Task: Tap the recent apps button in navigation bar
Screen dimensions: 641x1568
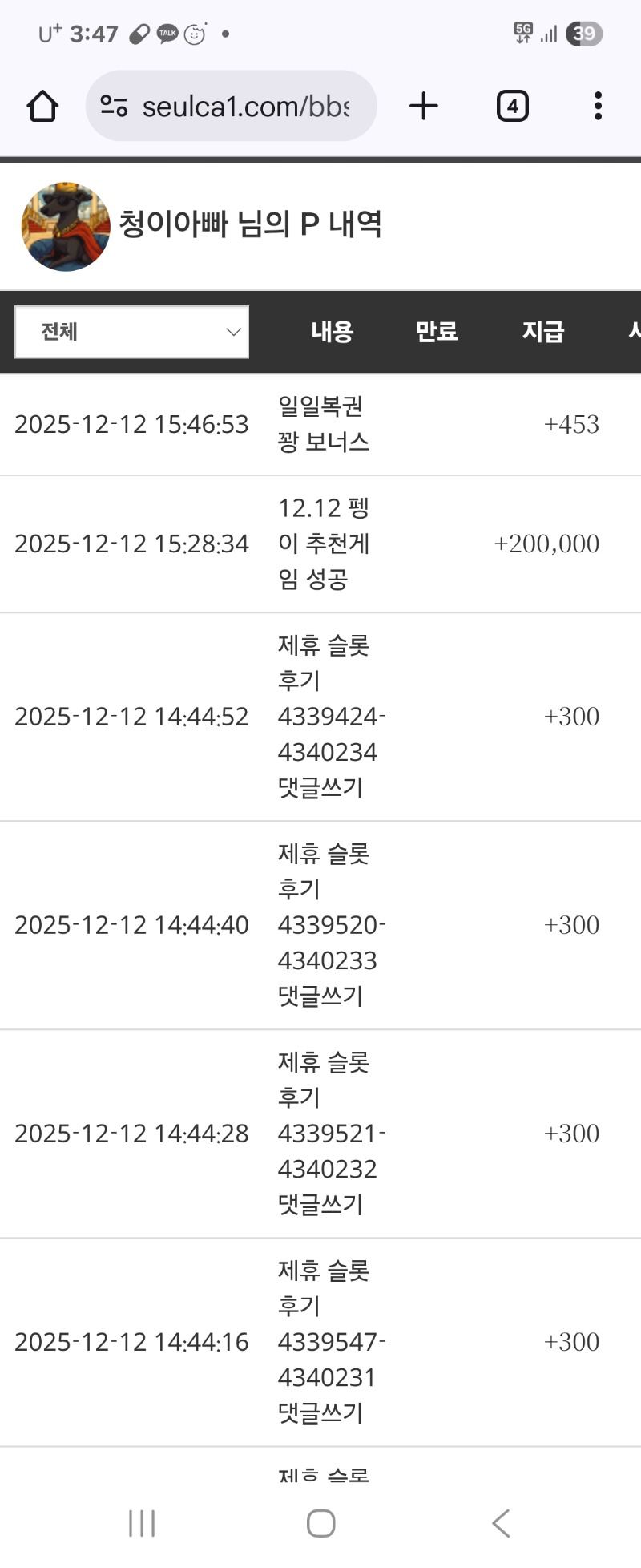Action: coord(141,1522)
